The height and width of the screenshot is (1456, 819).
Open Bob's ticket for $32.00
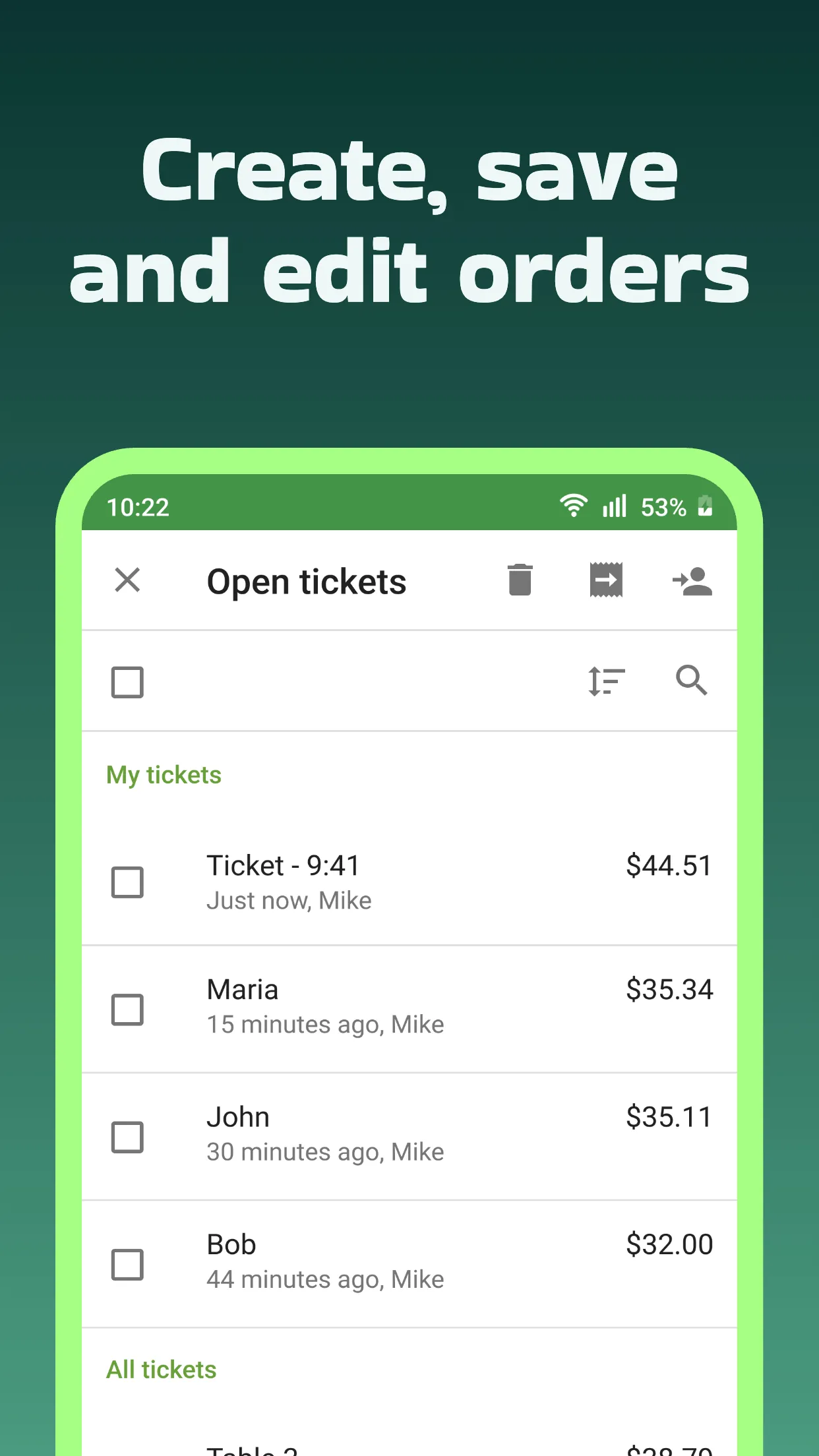(409, 1263)
